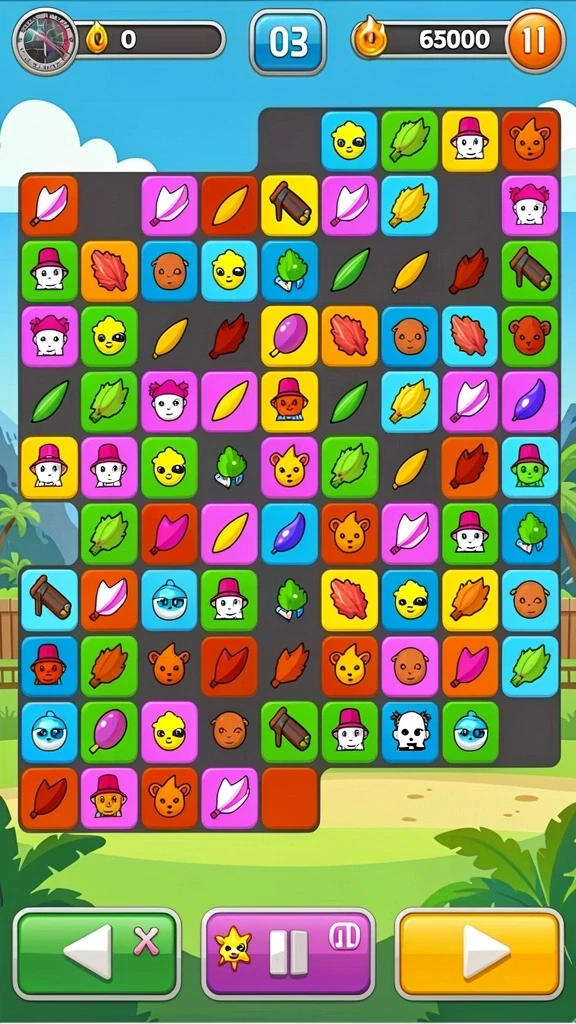Tap the yellow right-arrow play button
This screenshot has width=576, height=1024.
pyautogui.click(x=479, y=952)
